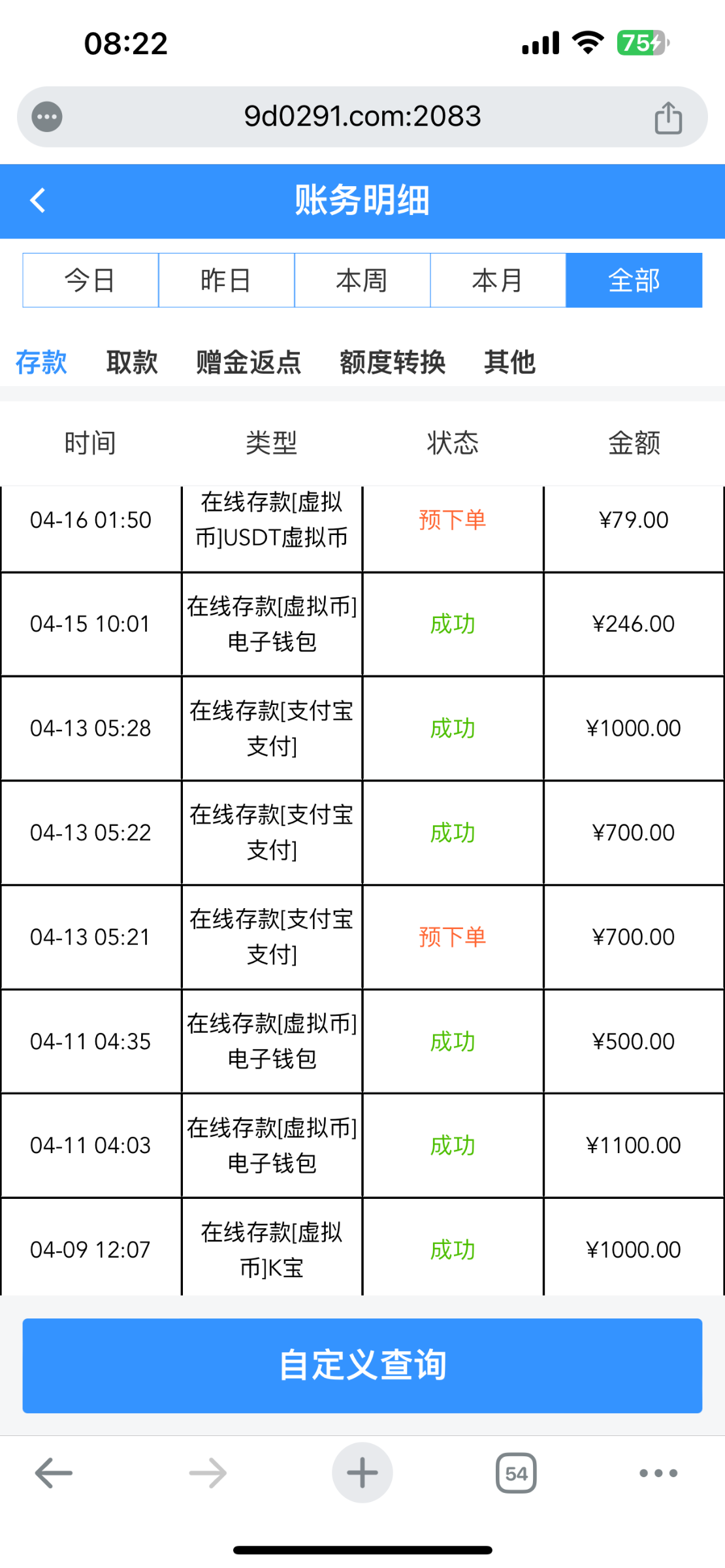725x1568 pixels.
Task: Open the browser's more options menu
Action: tap(658, 1473)
